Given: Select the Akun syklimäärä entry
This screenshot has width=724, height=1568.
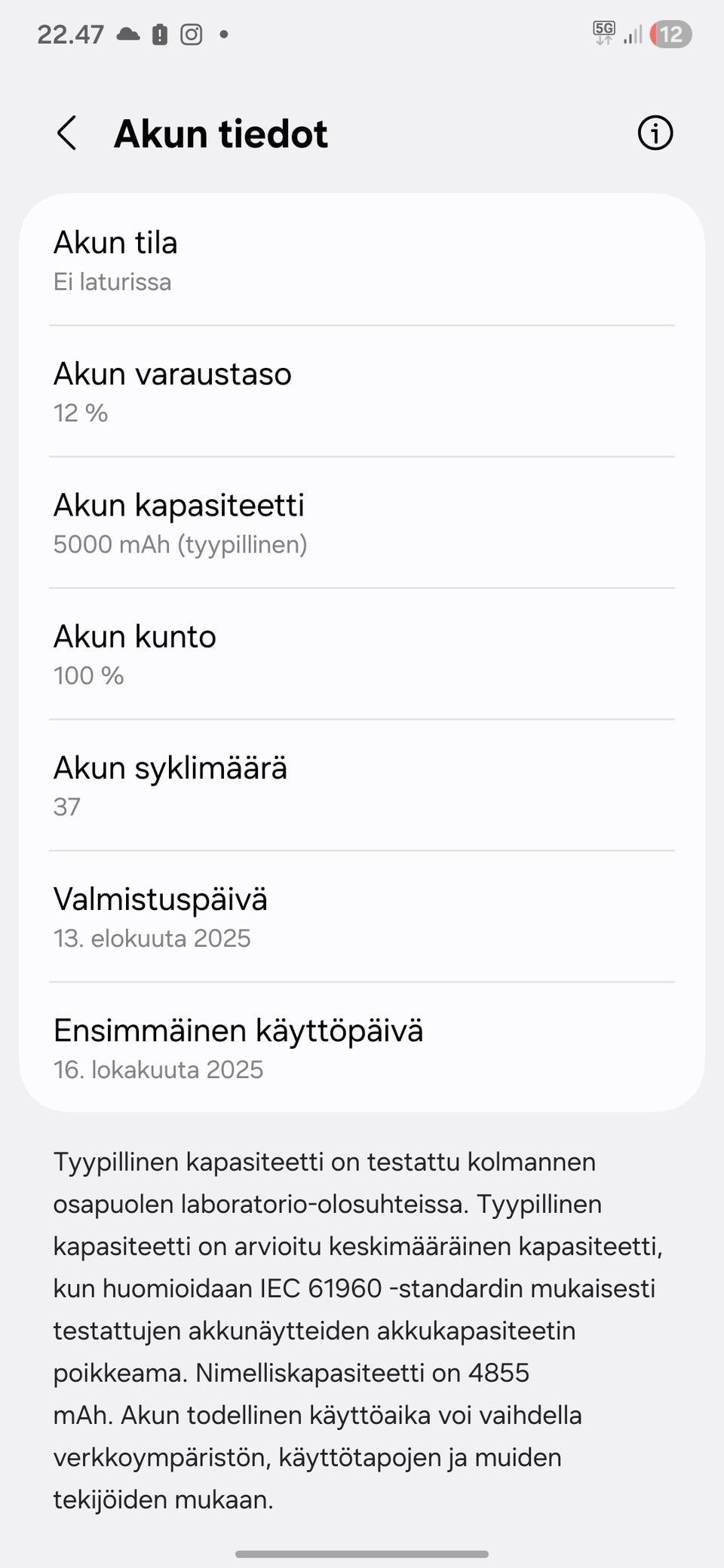Looking at the screenshot, I should (362, 785).
